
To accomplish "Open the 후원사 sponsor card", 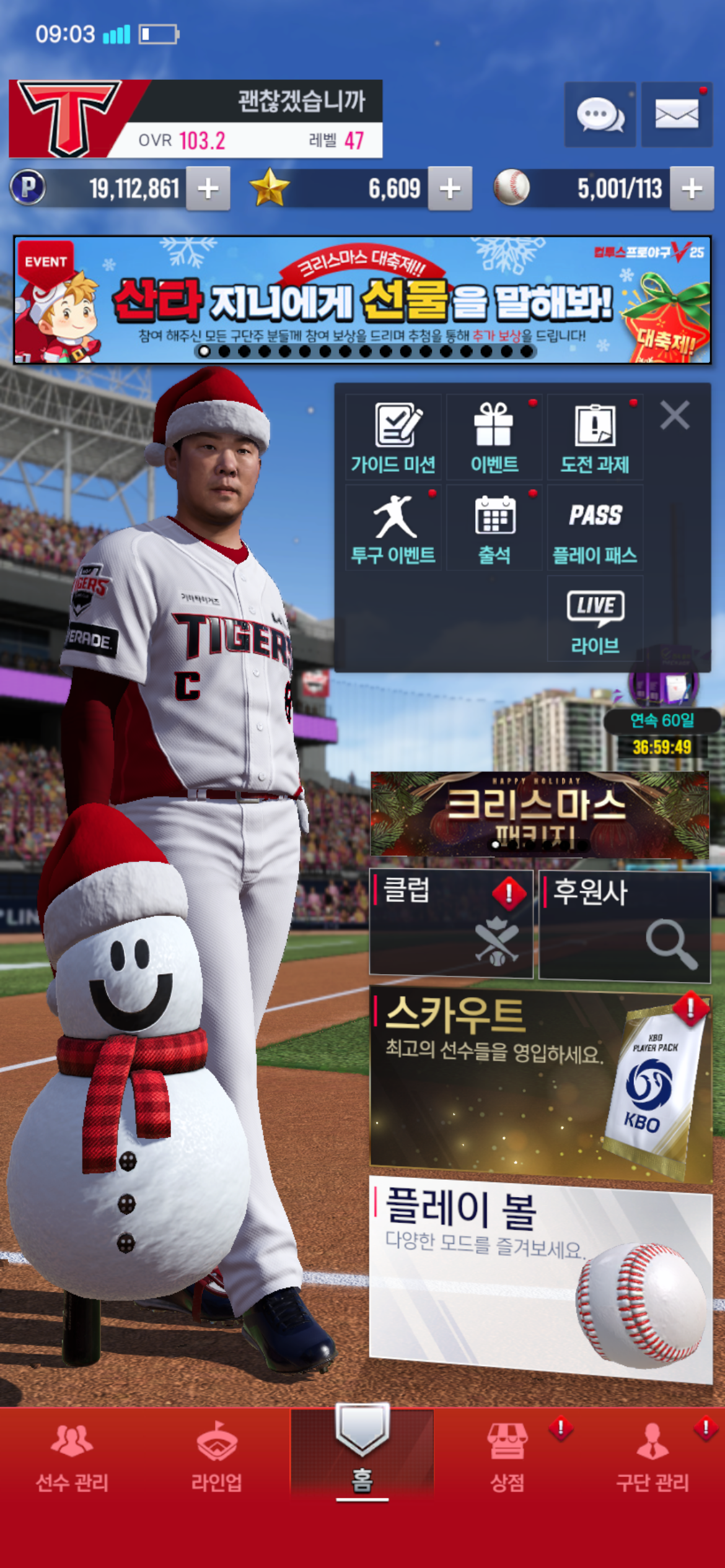I will [x=624, y=926].
